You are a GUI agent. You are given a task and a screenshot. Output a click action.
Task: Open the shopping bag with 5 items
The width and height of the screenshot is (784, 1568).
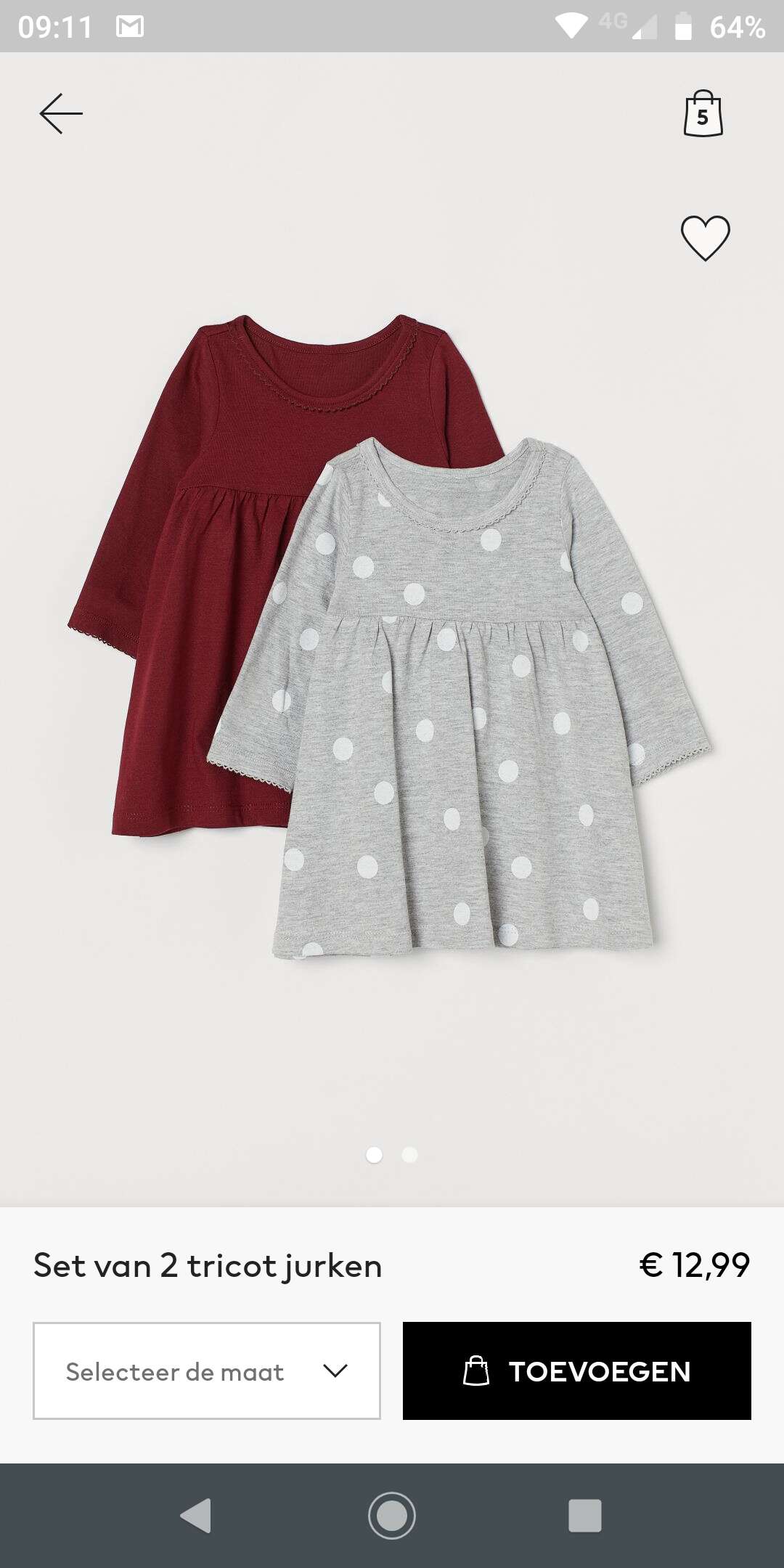point(703,114)
